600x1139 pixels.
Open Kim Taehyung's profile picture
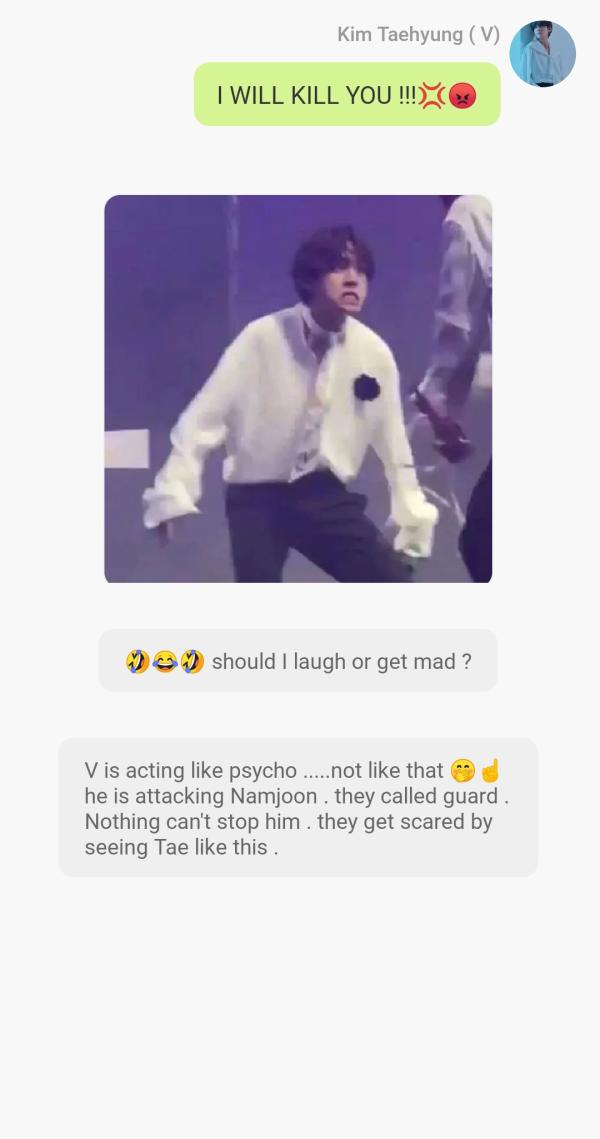pos(542,53)
